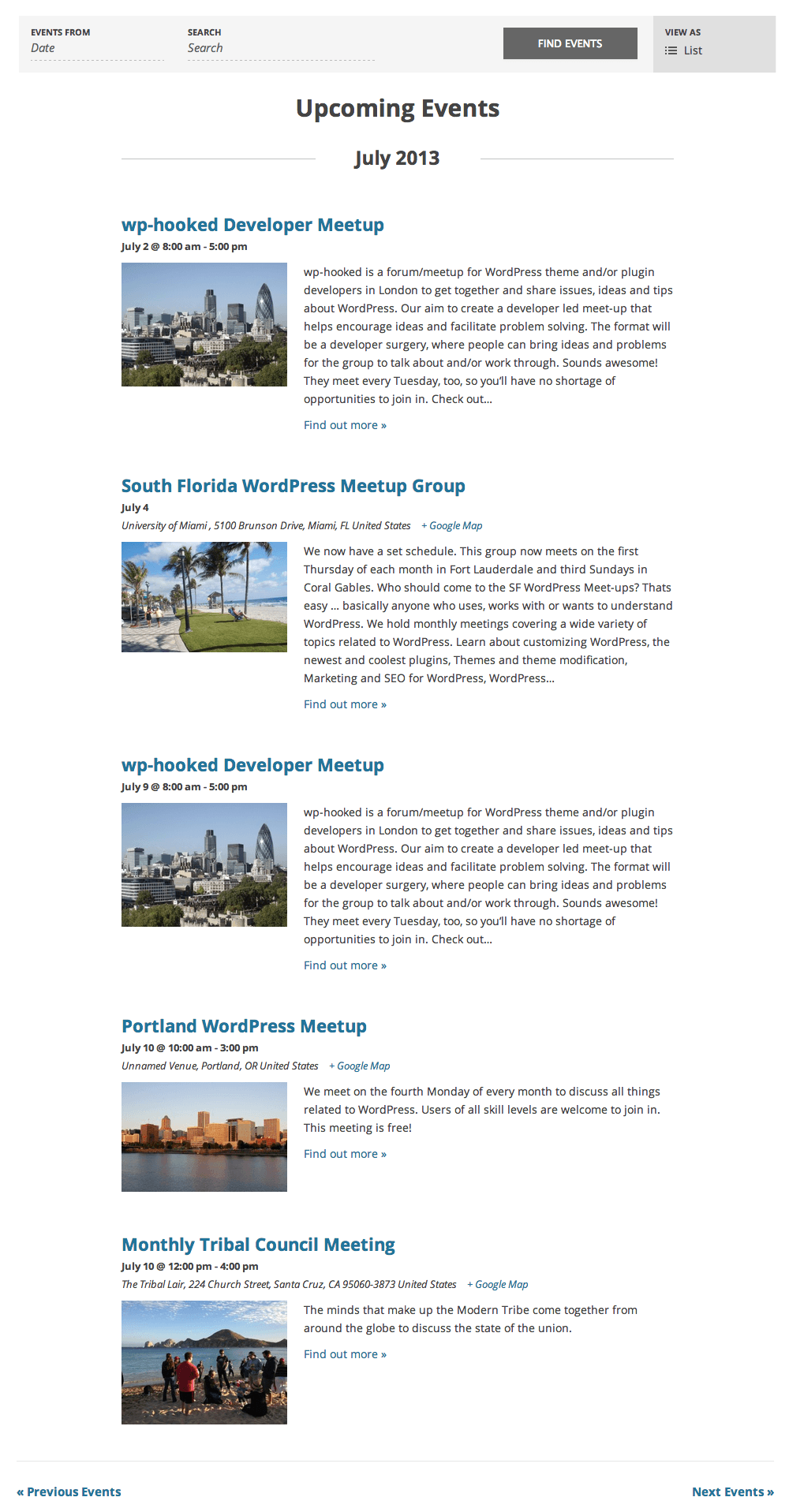Open Monthly Tribal Council Meeting event
The height and width of the screenshot is (1512, 789).
click(x=258, y=1245)
